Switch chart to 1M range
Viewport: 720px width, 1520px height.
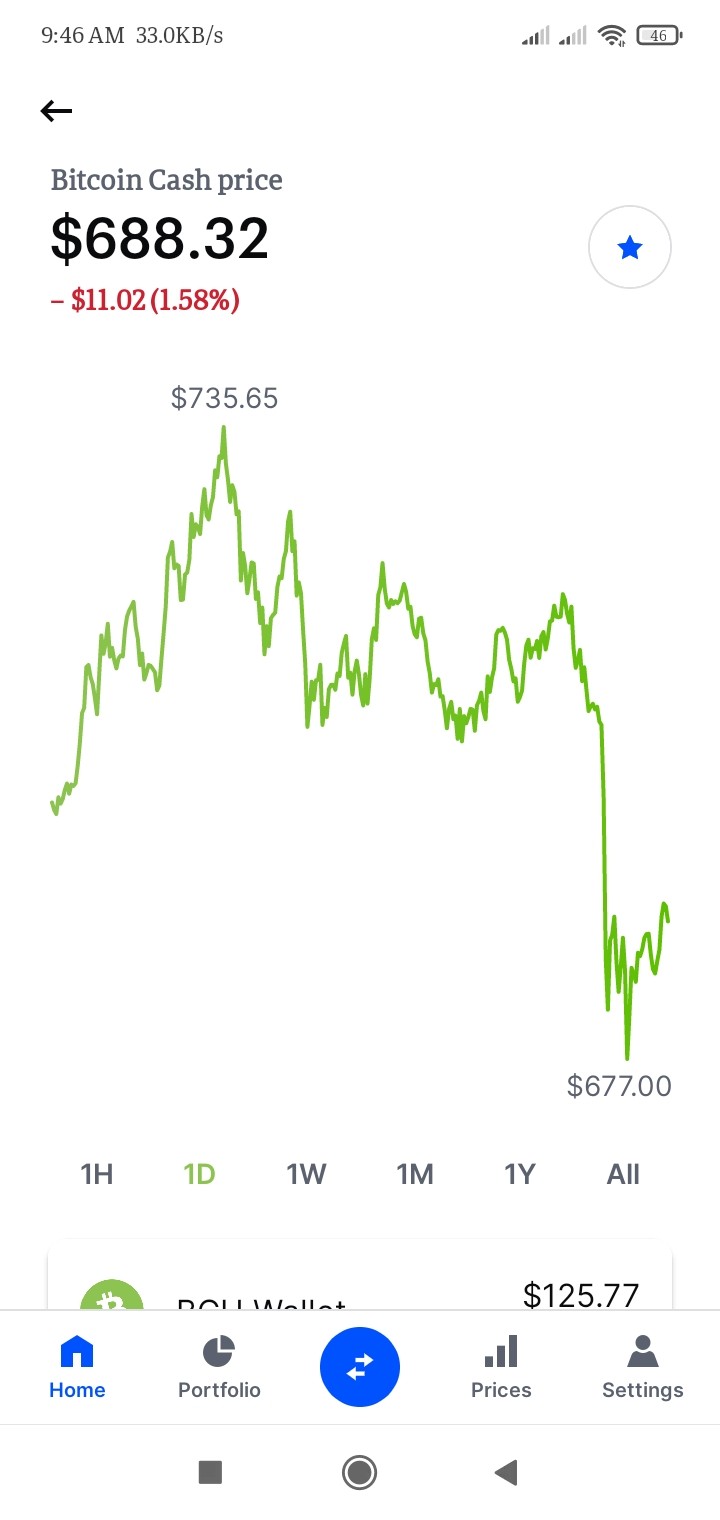point(414,1174)
